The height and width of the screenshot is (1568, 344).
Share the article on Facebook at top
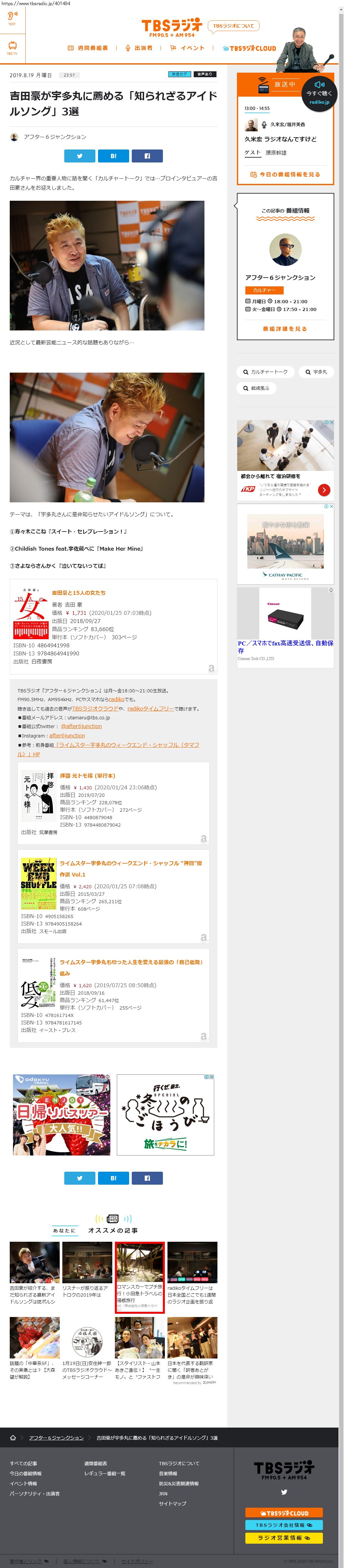(147, 156)
